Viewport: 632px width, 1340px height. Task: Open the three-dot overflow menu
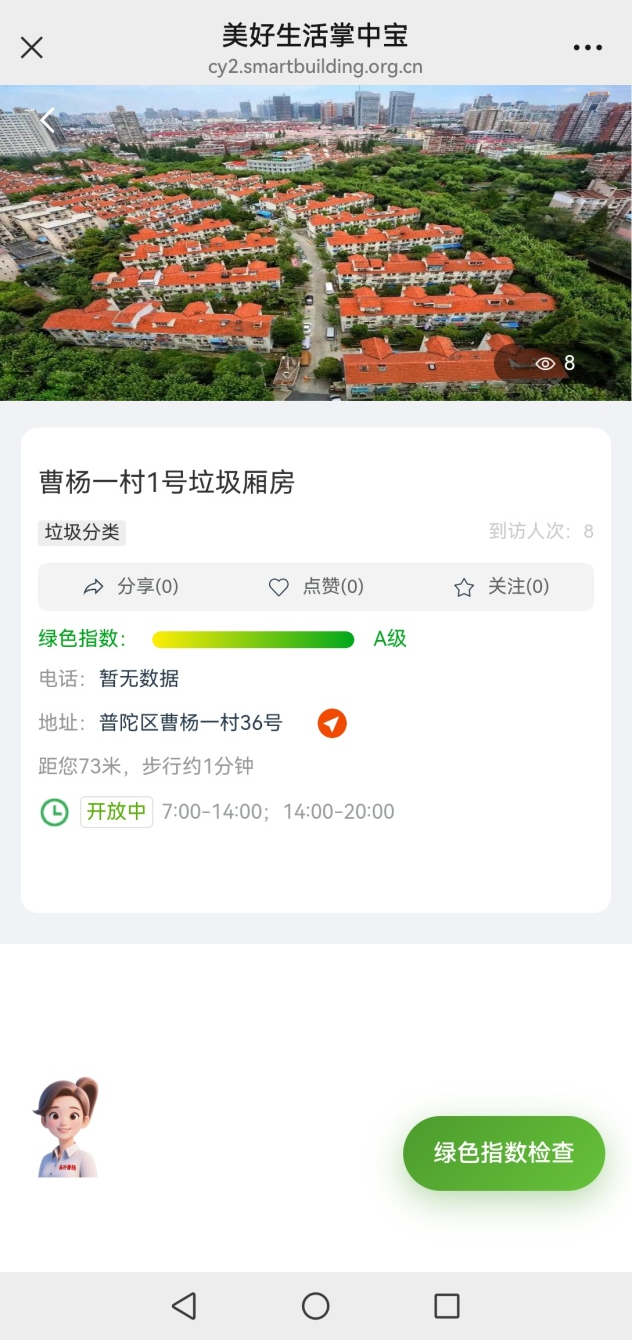(588, 47)
